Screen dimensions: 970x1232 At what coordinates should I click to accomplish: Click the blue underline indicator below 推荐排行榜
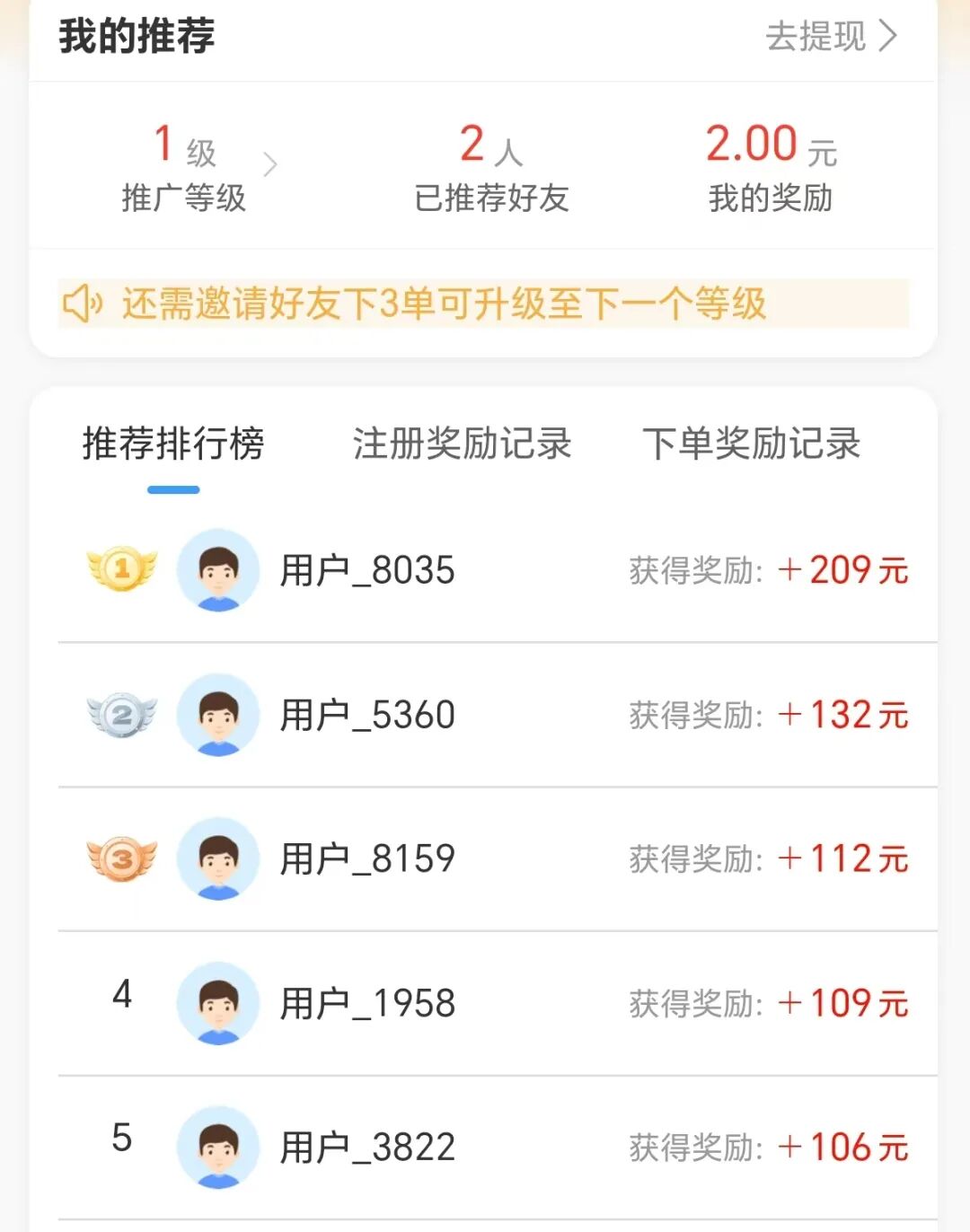point(174,489)
